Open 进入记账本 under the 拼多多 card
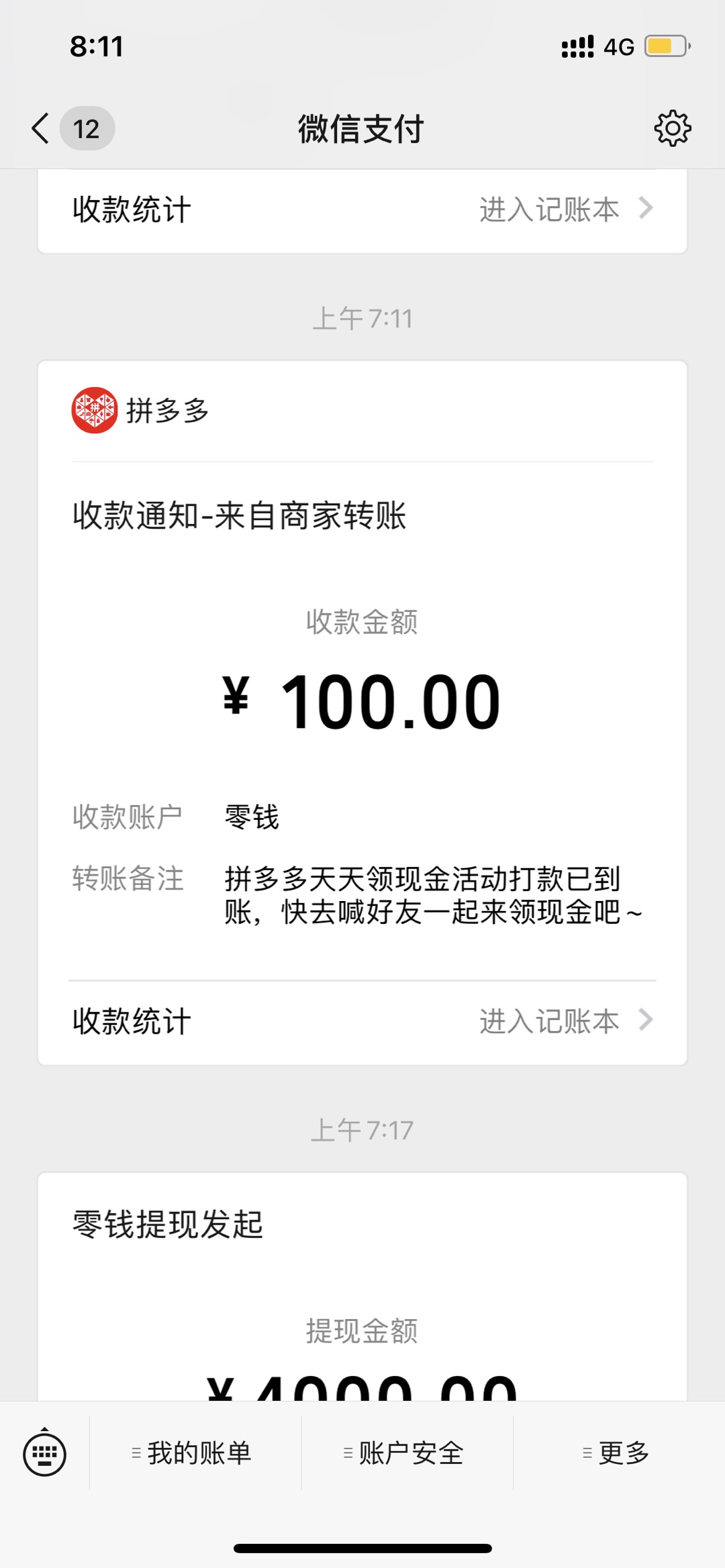This screenshot has height=1568, width=725. tap(362, 1021)
